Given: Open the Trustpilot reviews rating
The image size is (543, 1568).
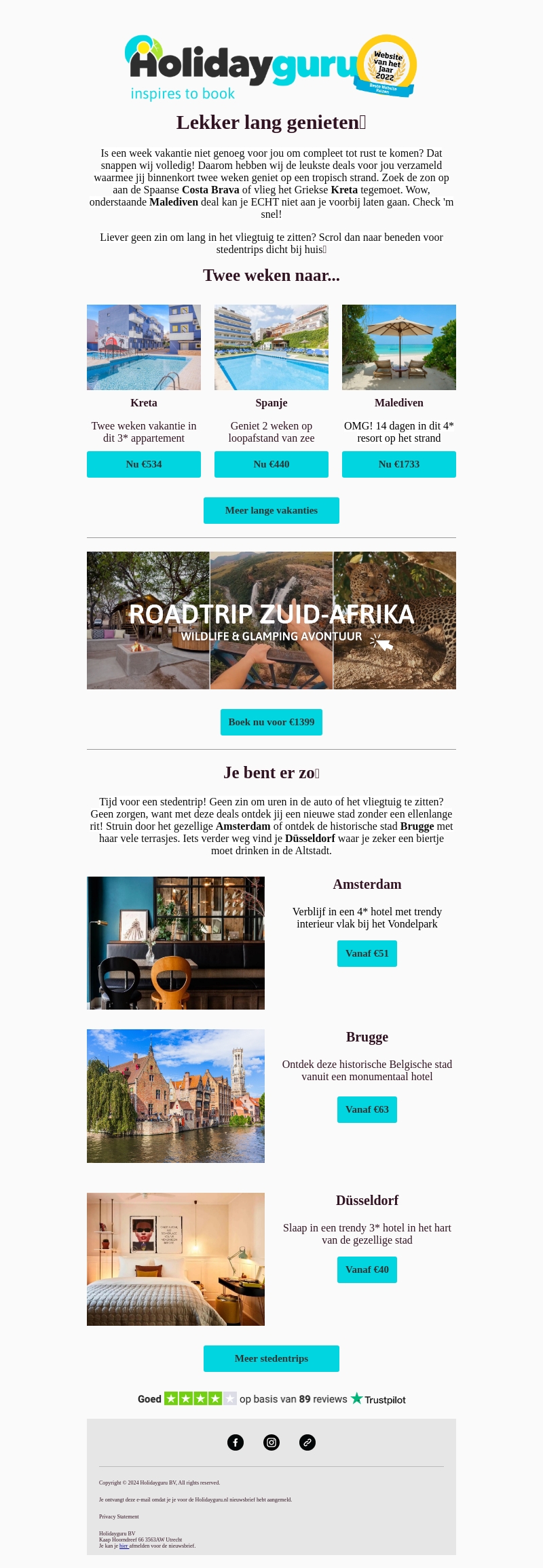Looking at the screenshot, I should [271, 1398].
